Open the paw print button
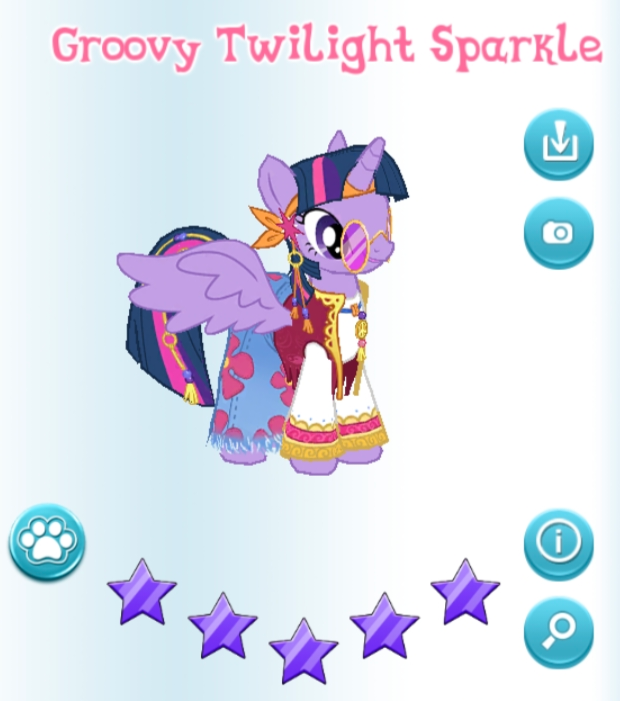 [x=47, y=542]
